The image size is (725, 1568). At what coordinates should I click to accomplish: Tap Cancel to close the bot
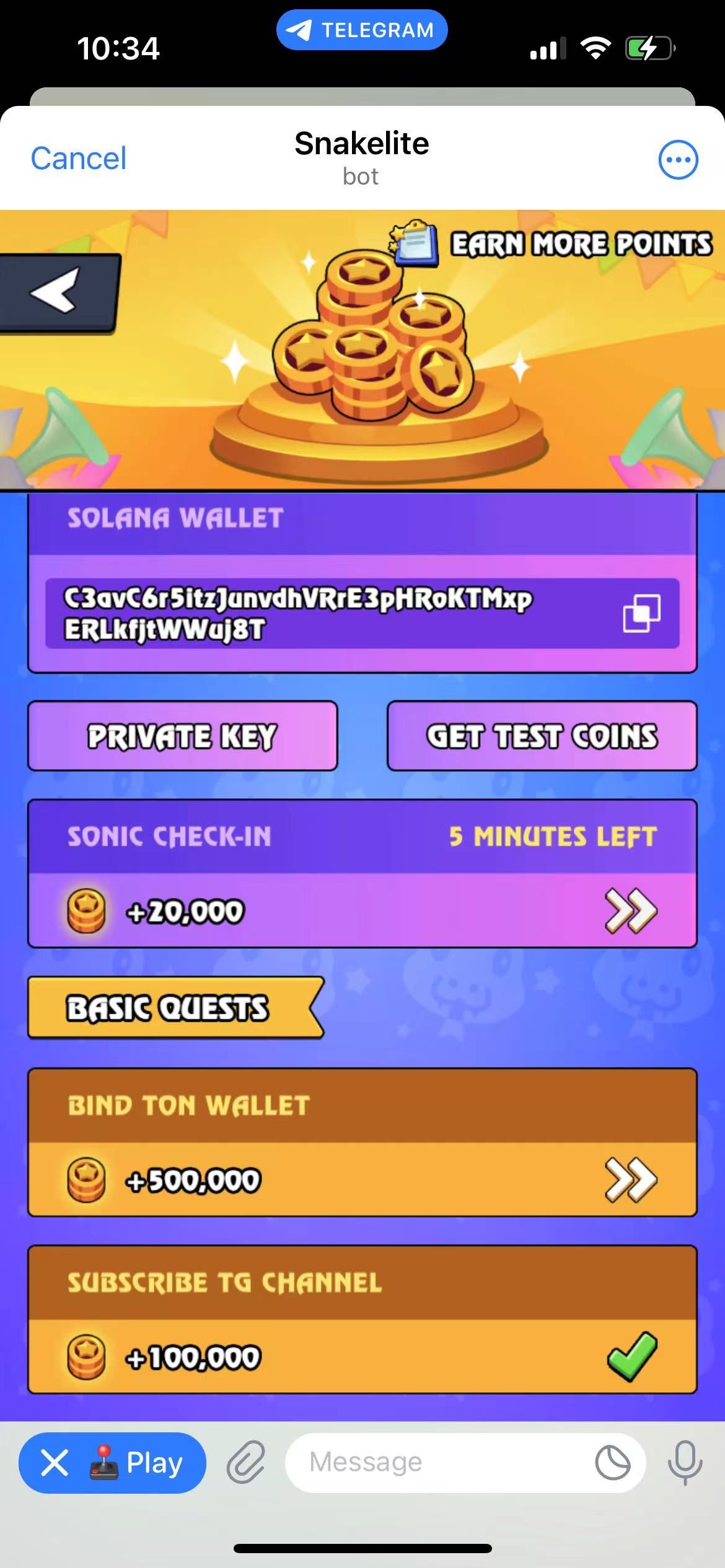79,159
